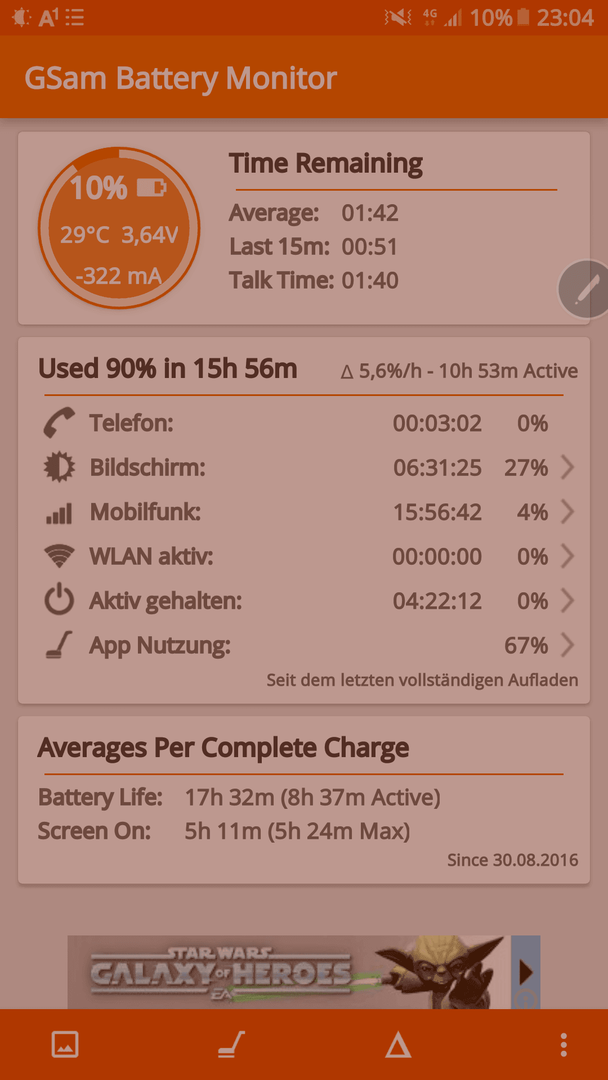The width and height of the screenshot is (608, 1080).
Task: Open the charts picture icon in bottom bar
Action: coord(65,1044)
